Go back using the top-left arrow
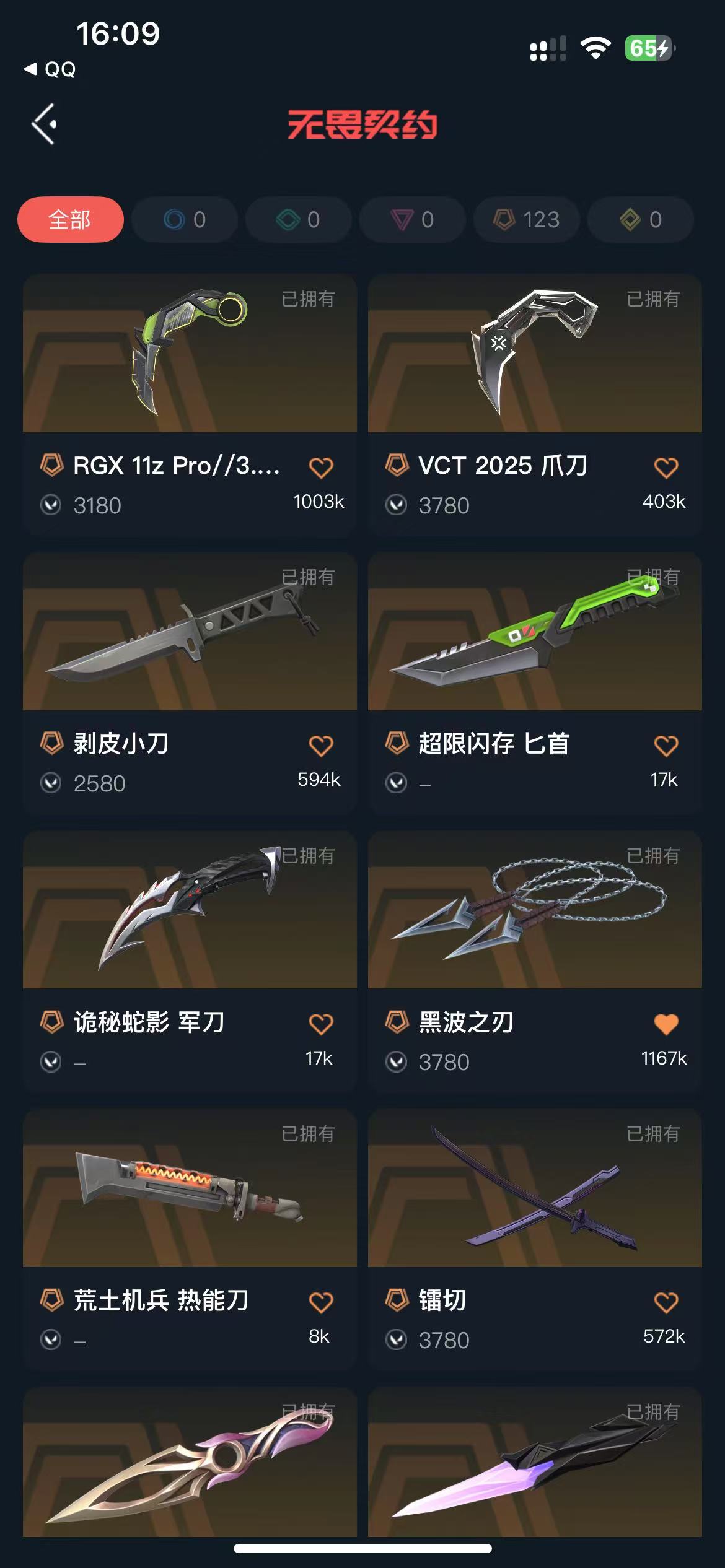725x1568 pixels. tap(45, 124)
